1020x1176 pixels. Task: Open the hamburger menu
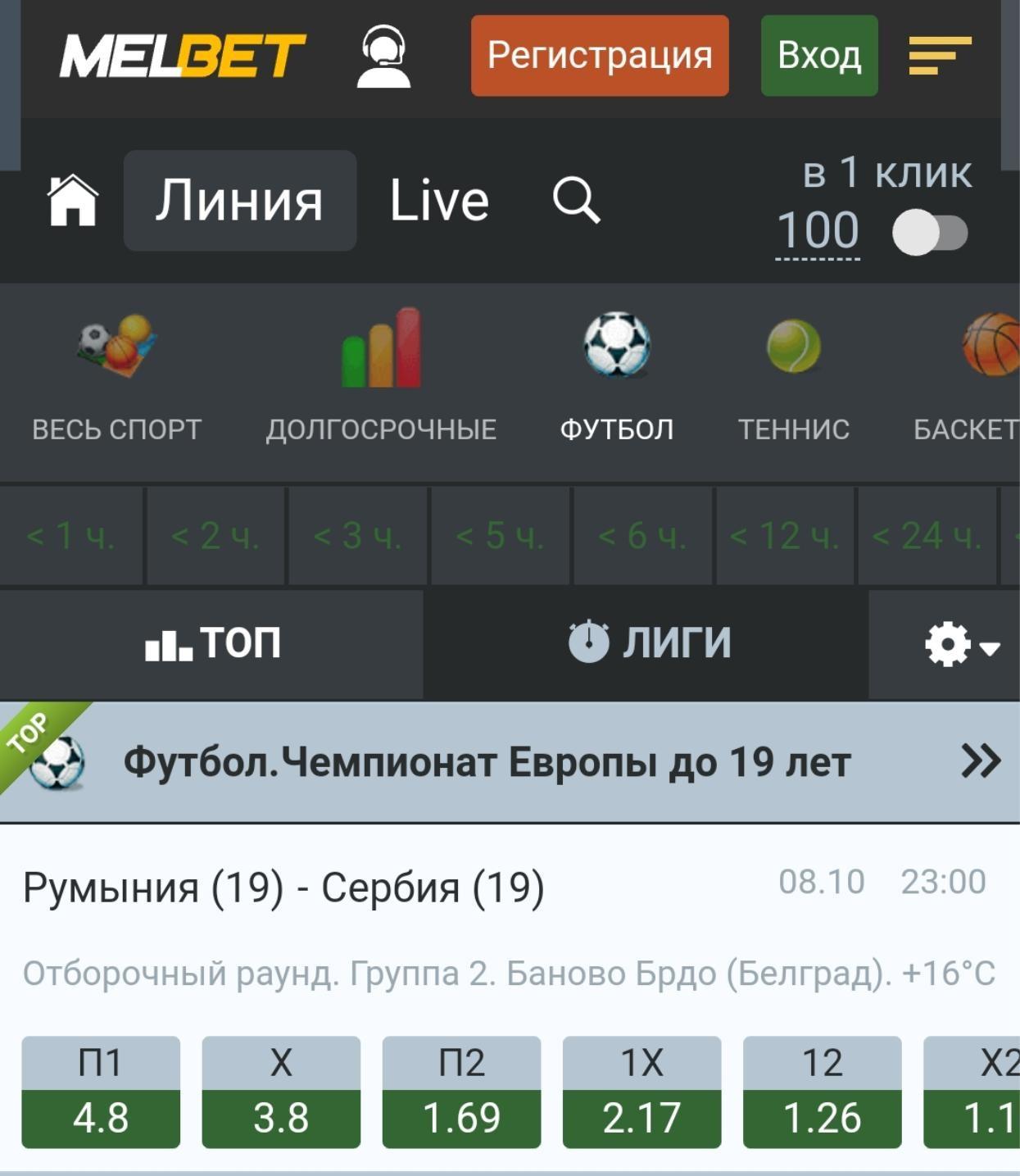coord(942,55)
